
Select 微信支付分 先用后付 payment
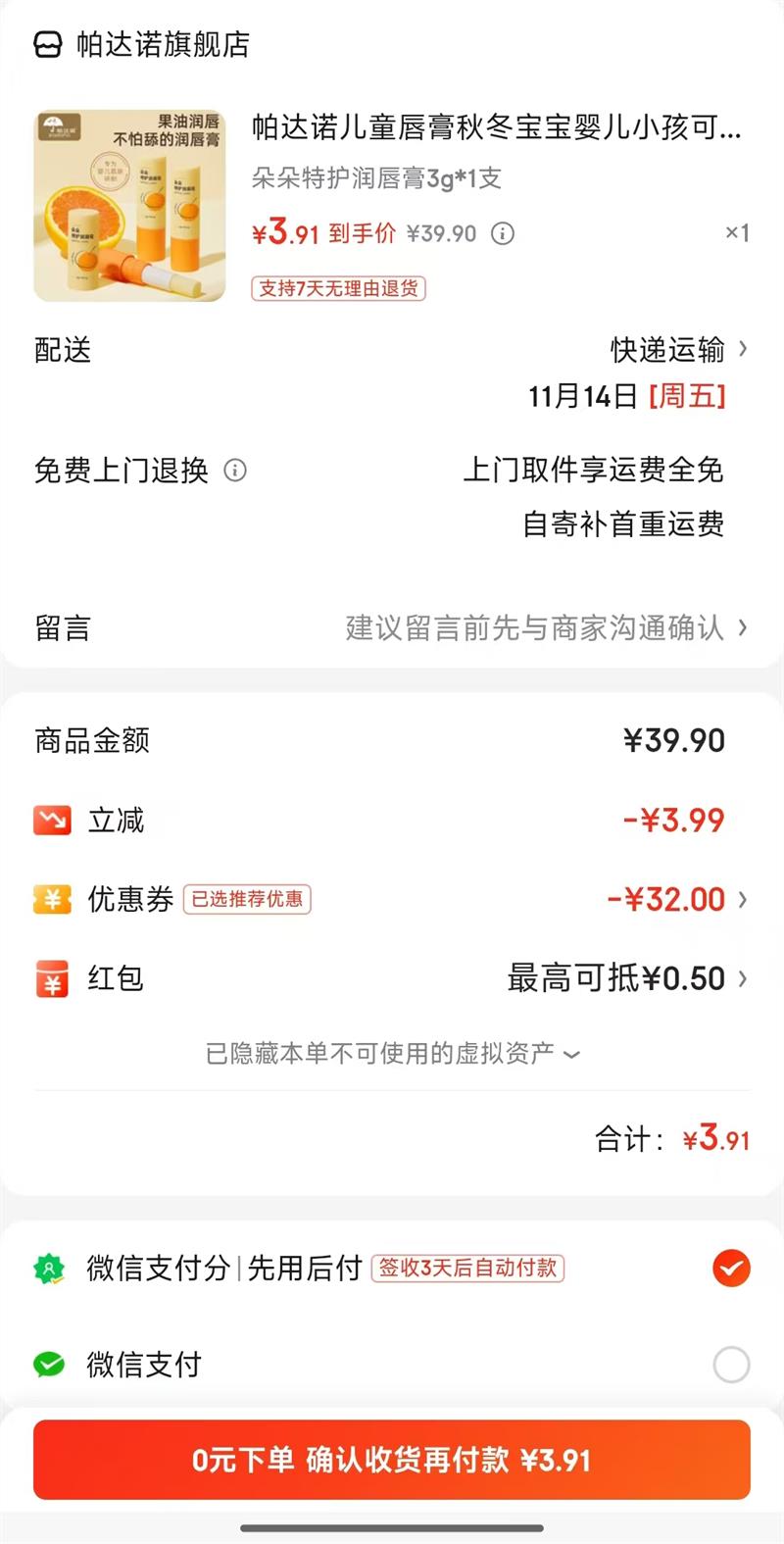click(731, 1268)
